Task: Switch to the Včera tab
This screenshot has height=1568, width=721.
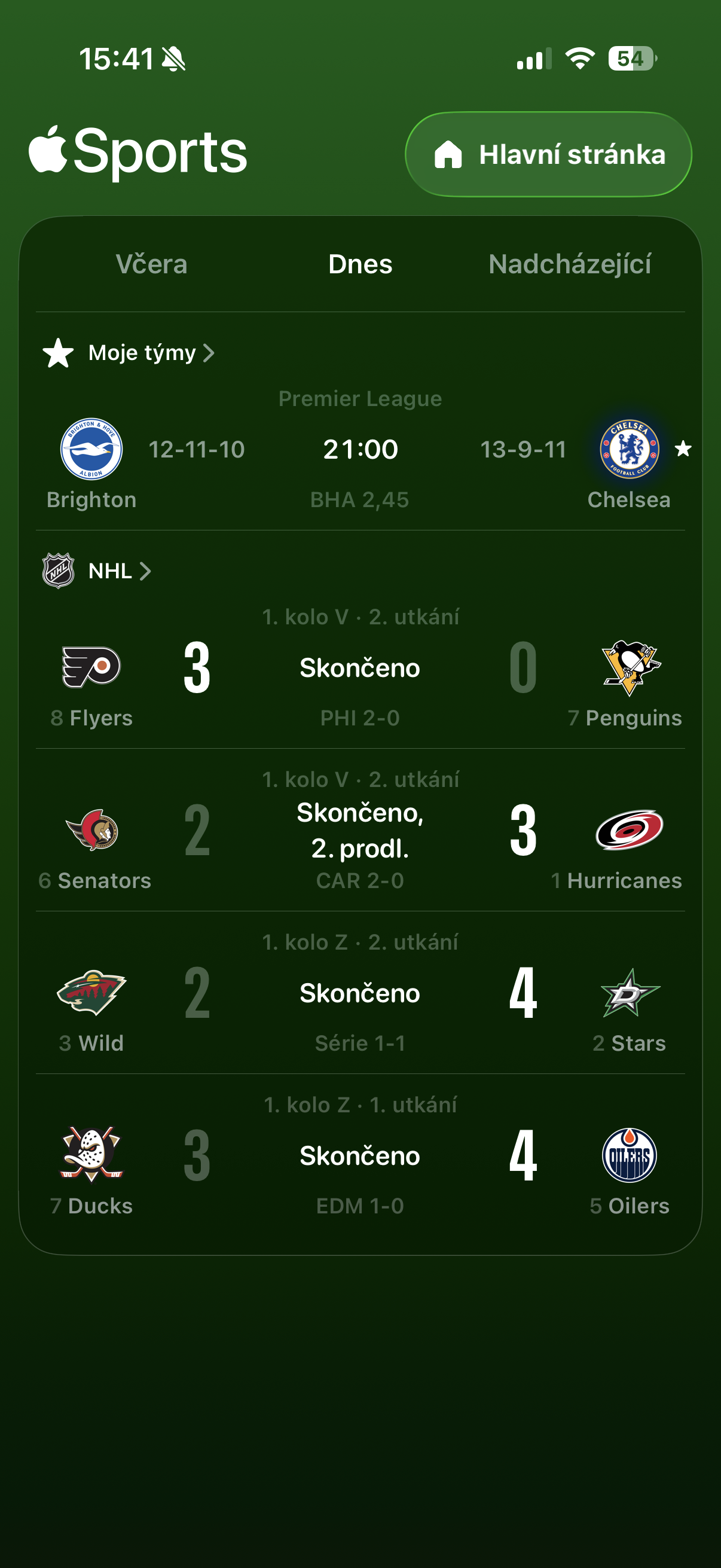Action: point(151,264)
